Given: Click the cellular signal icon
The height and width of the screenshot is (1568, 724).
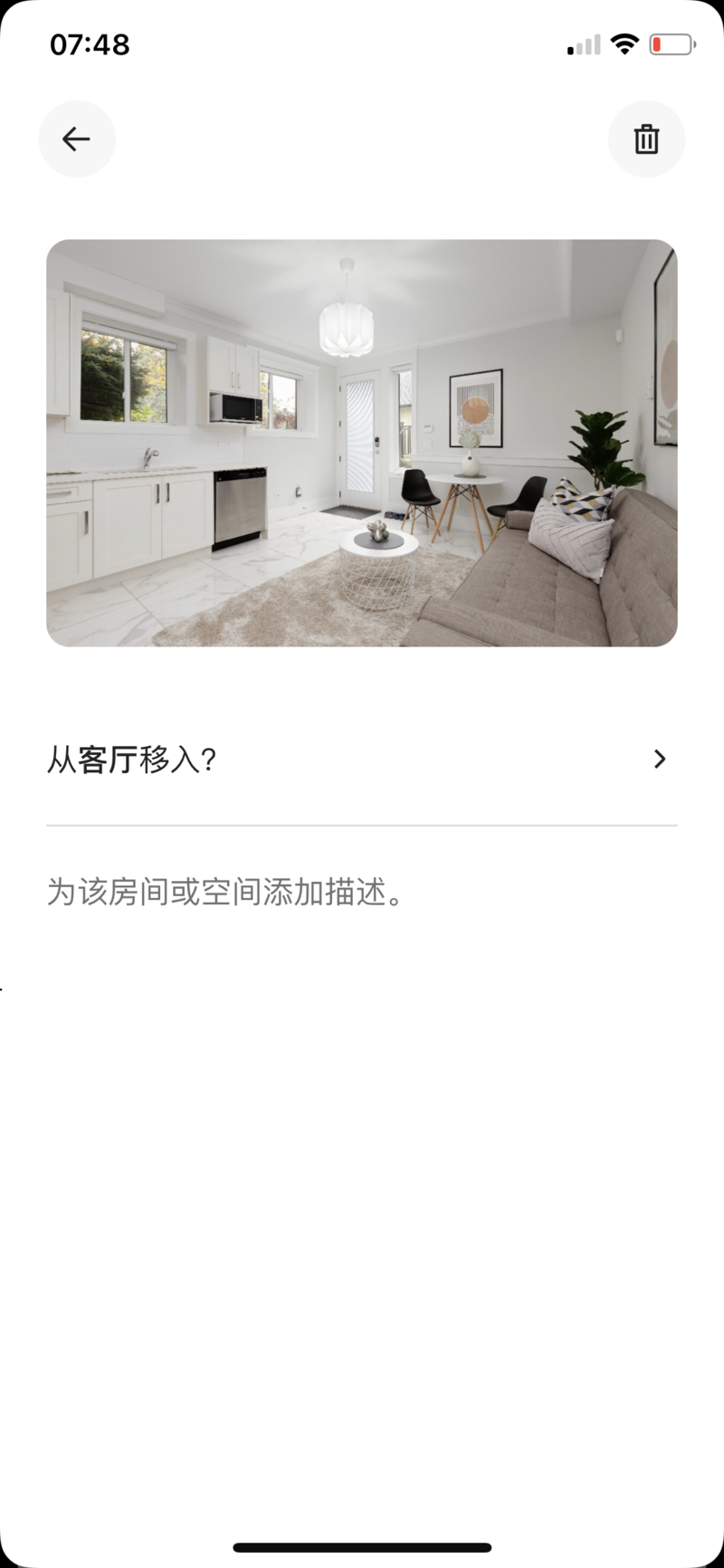Looking at the screenshot, I should click(582, 43).
